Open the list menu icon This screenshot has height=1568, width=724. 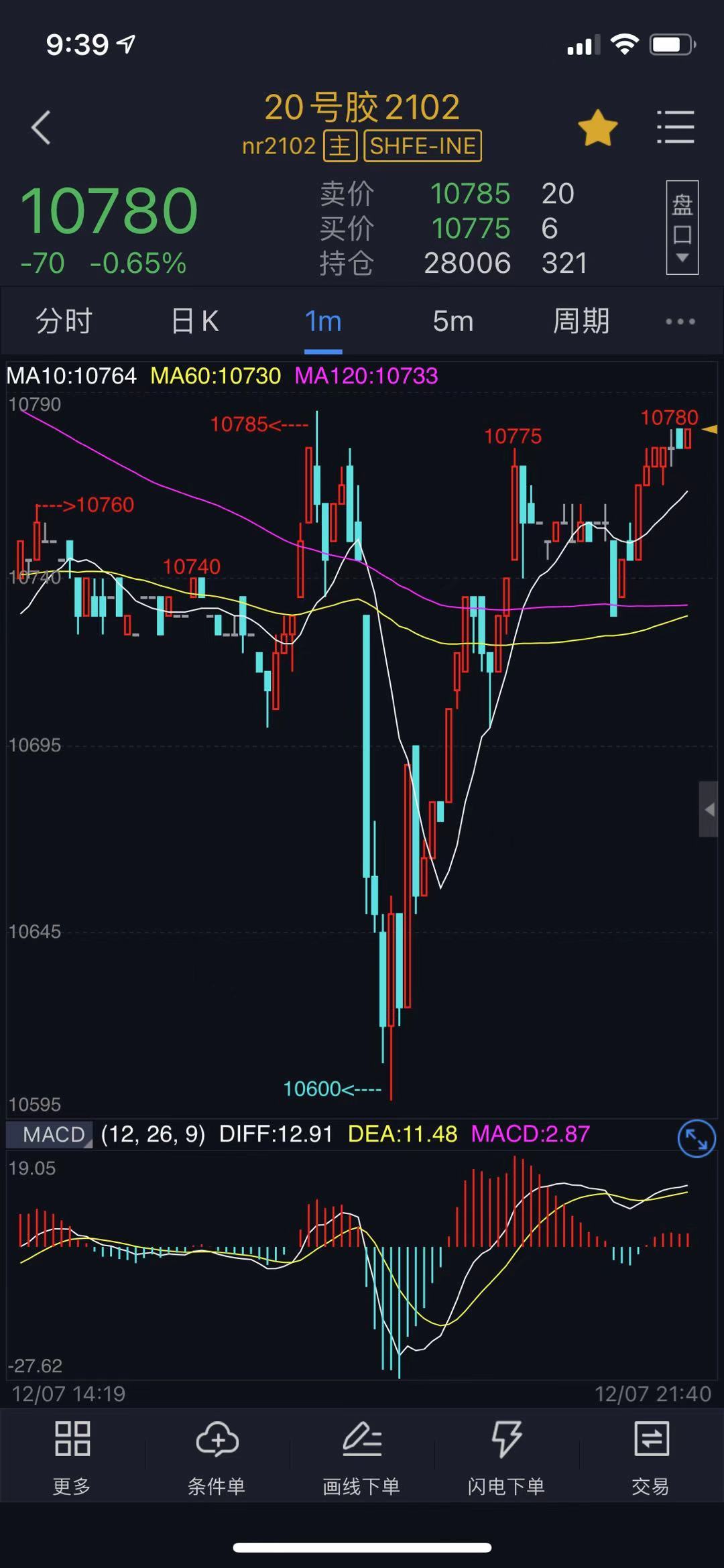(x=675, y=127)
